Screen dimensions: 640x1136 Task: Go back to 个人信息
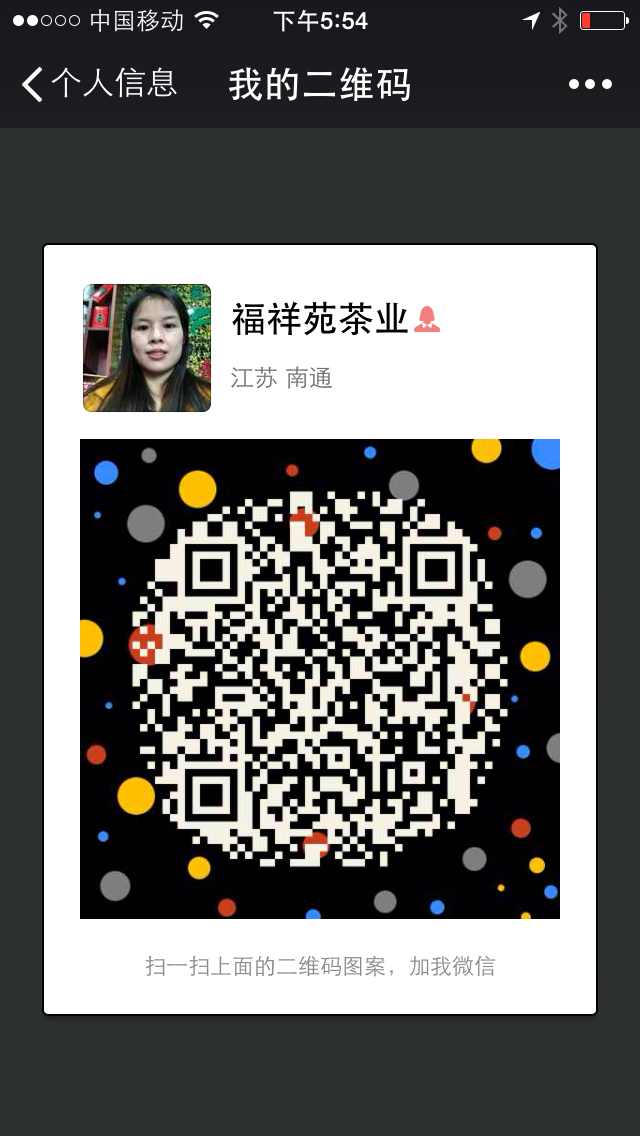(x=98, y=84)
